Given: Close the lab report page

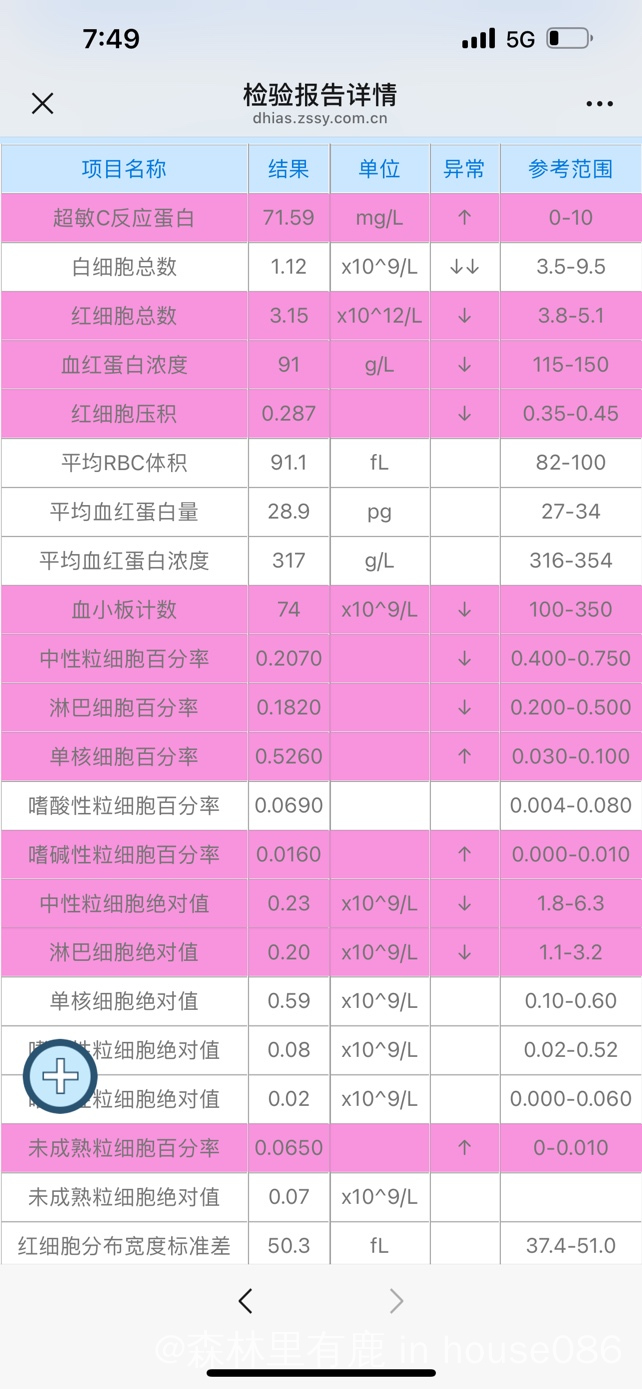Looking at the screenshot, I should click(x=42, y=103).
